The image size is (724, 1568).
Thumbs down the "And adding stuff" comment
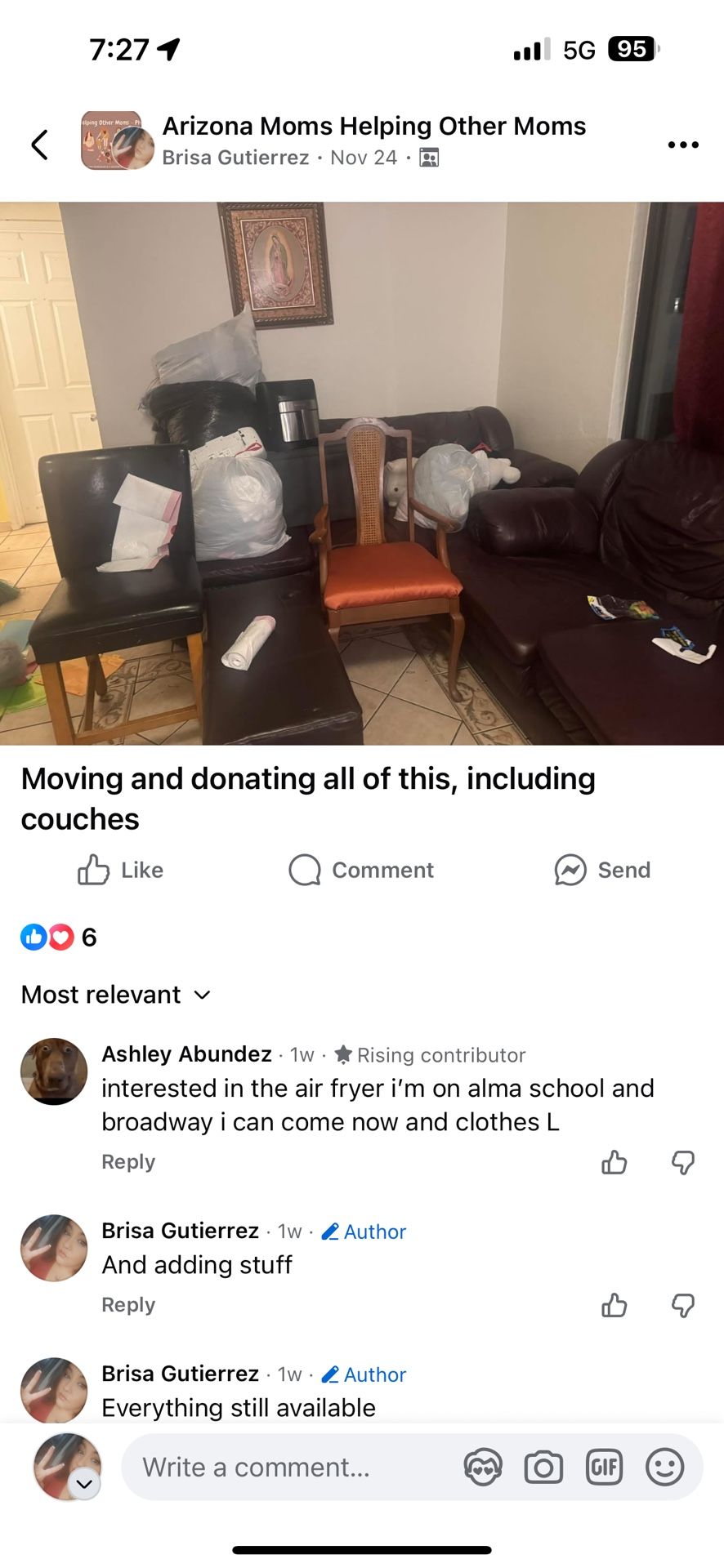683,1306
